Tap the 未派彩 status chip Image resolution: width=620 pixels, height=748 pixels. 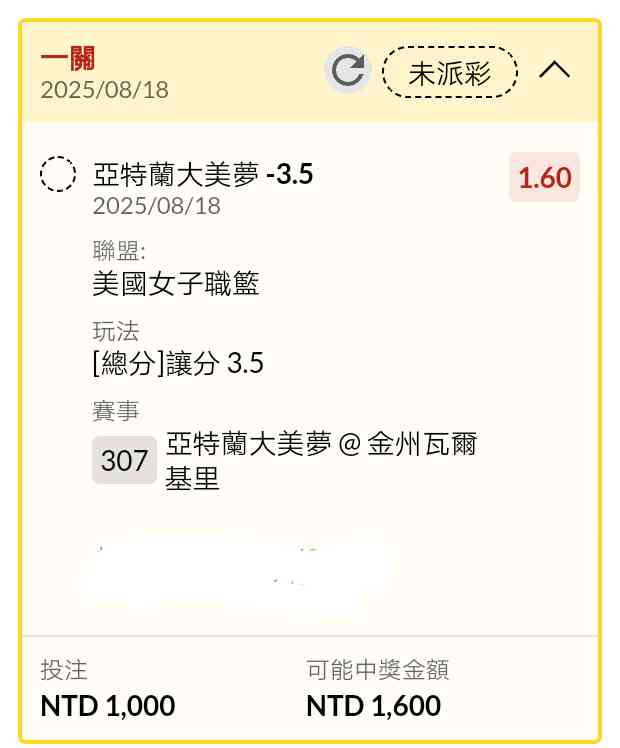click(450, 71)
